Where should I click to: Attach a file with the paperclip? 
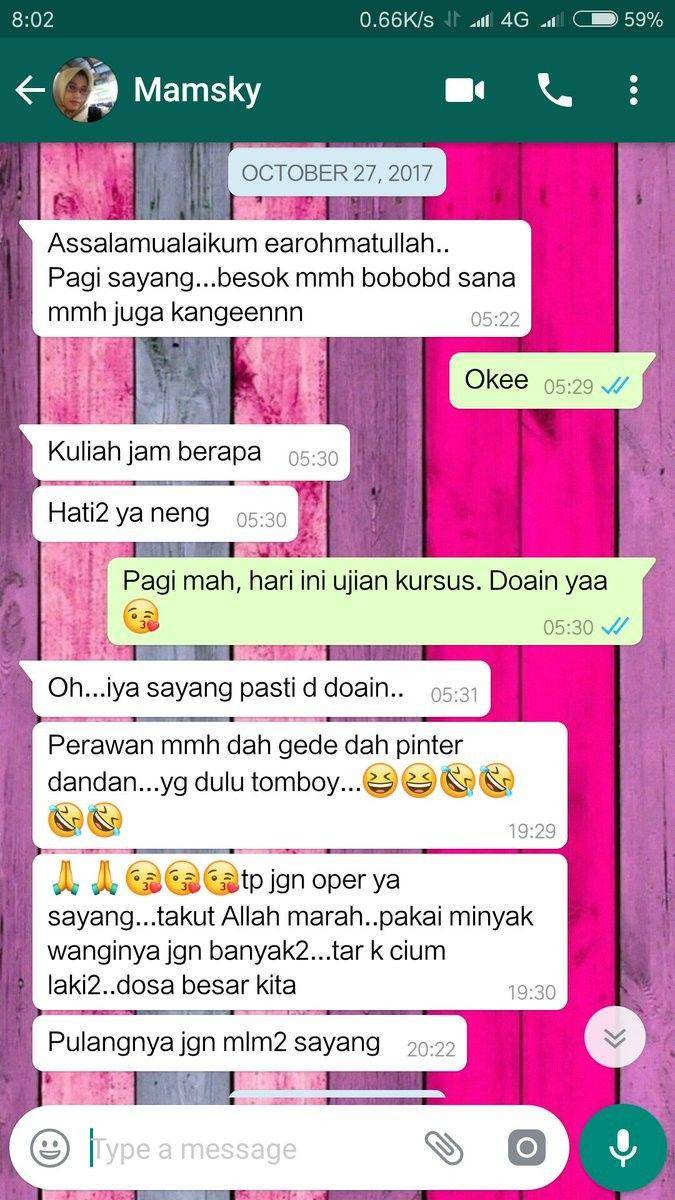click(444, 1148)
